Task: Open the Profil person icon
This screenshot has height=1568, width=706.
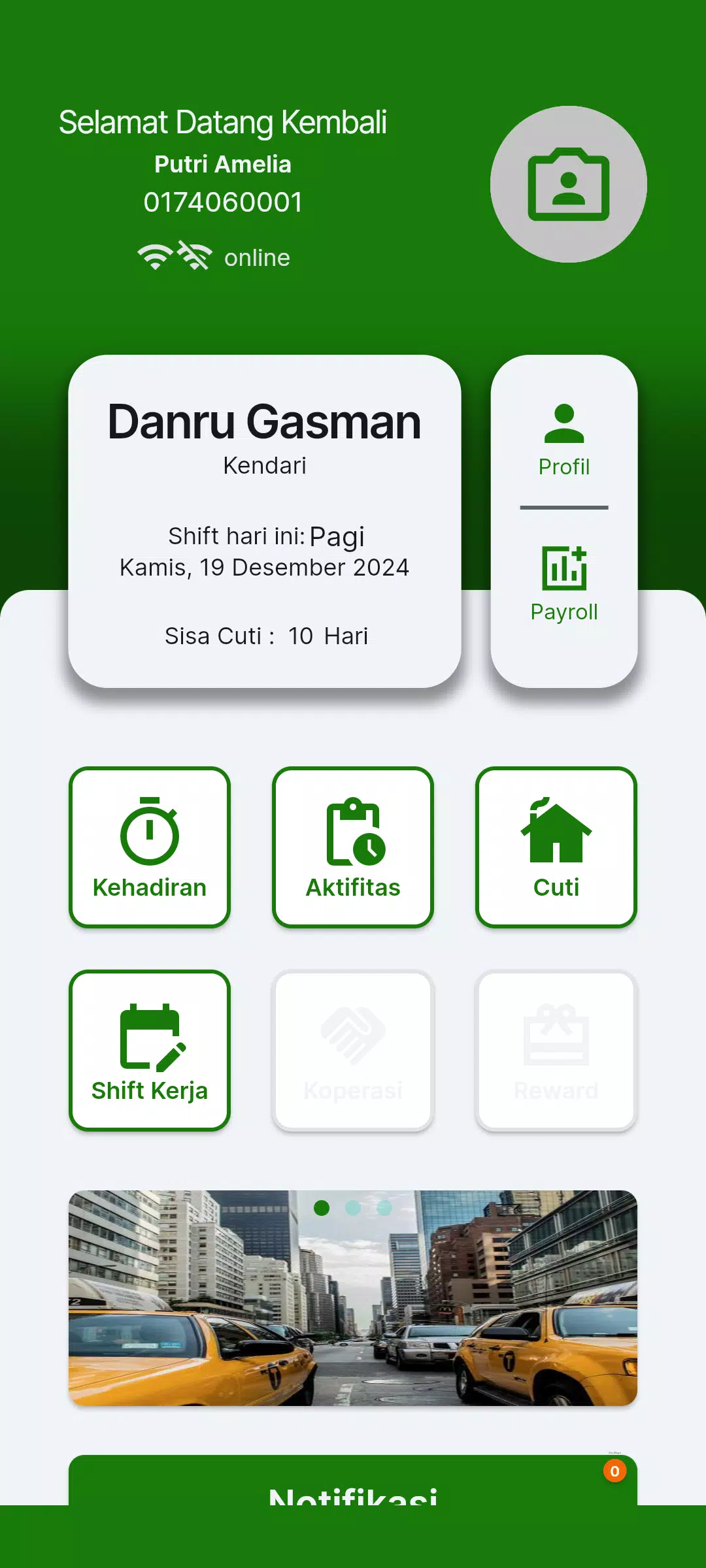Action: tap(564, 422)
